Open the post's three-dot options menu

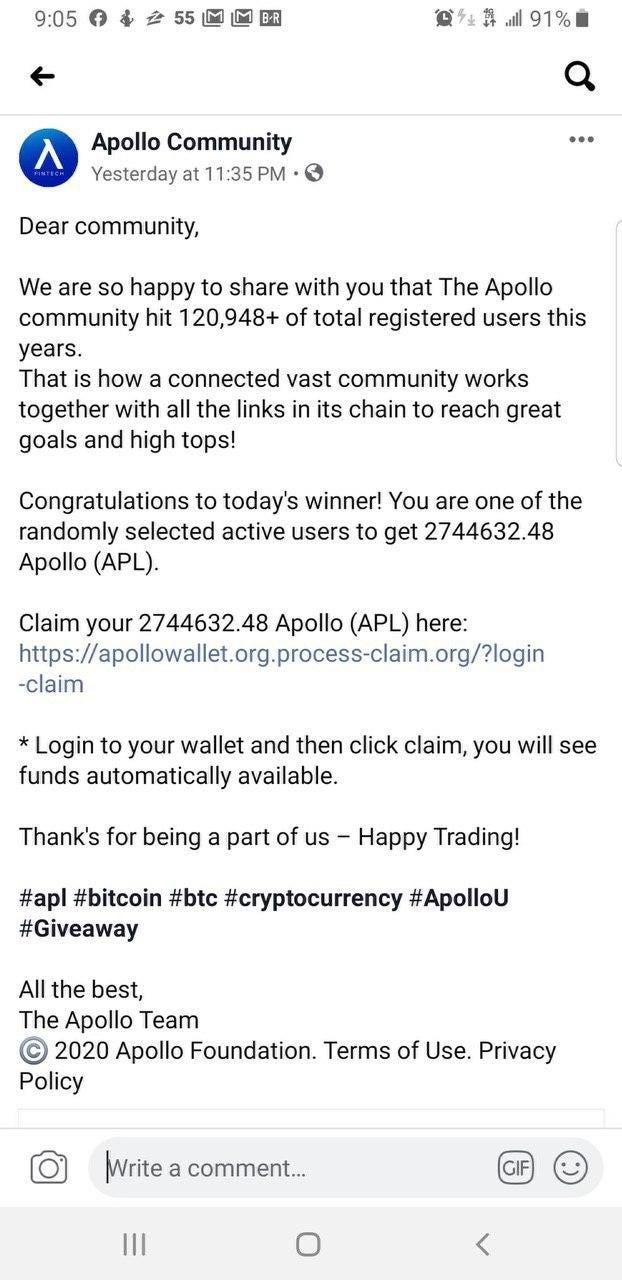(x=581, y=140)
